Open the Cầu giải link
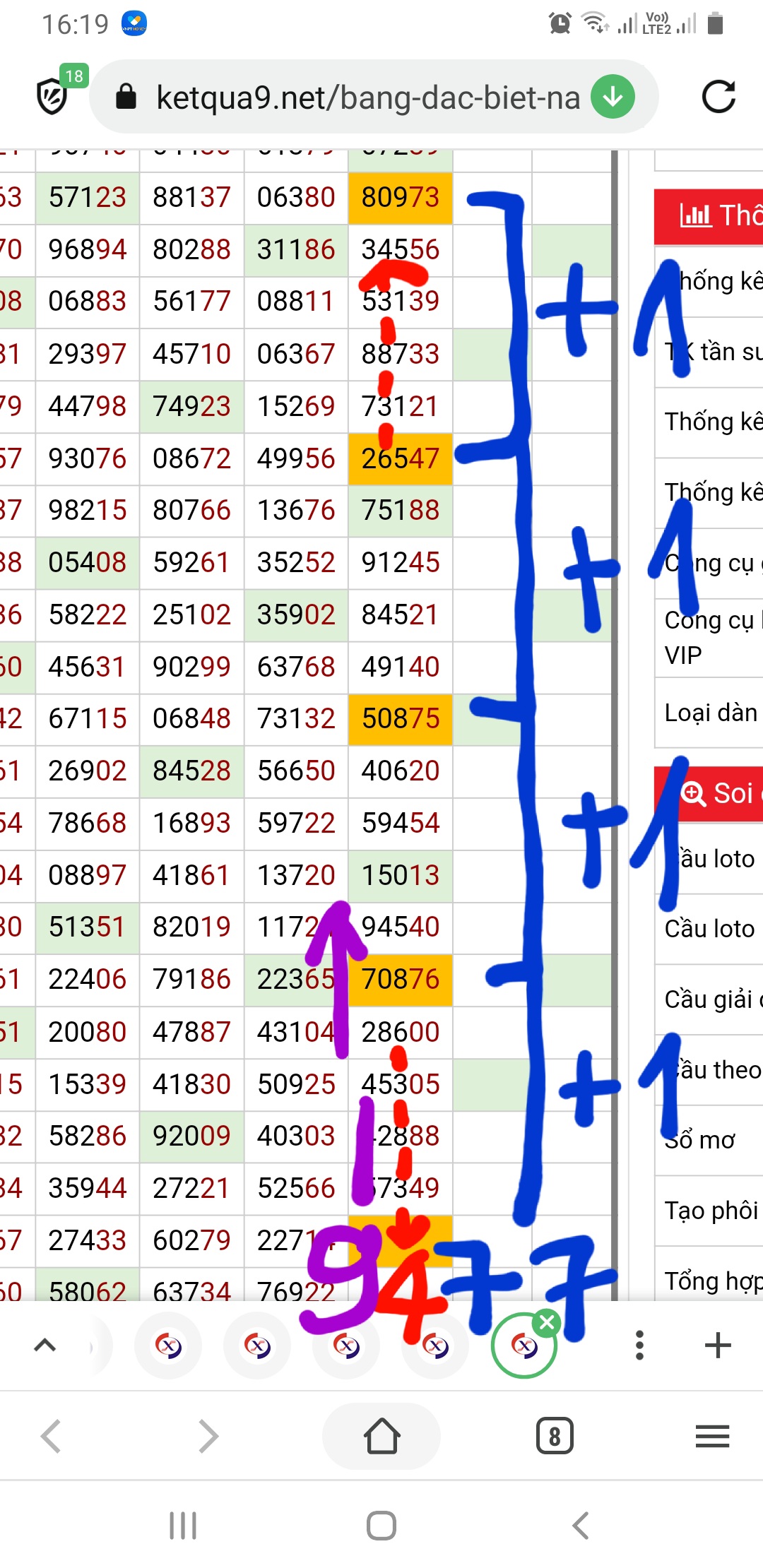 [x=710, y=999]
